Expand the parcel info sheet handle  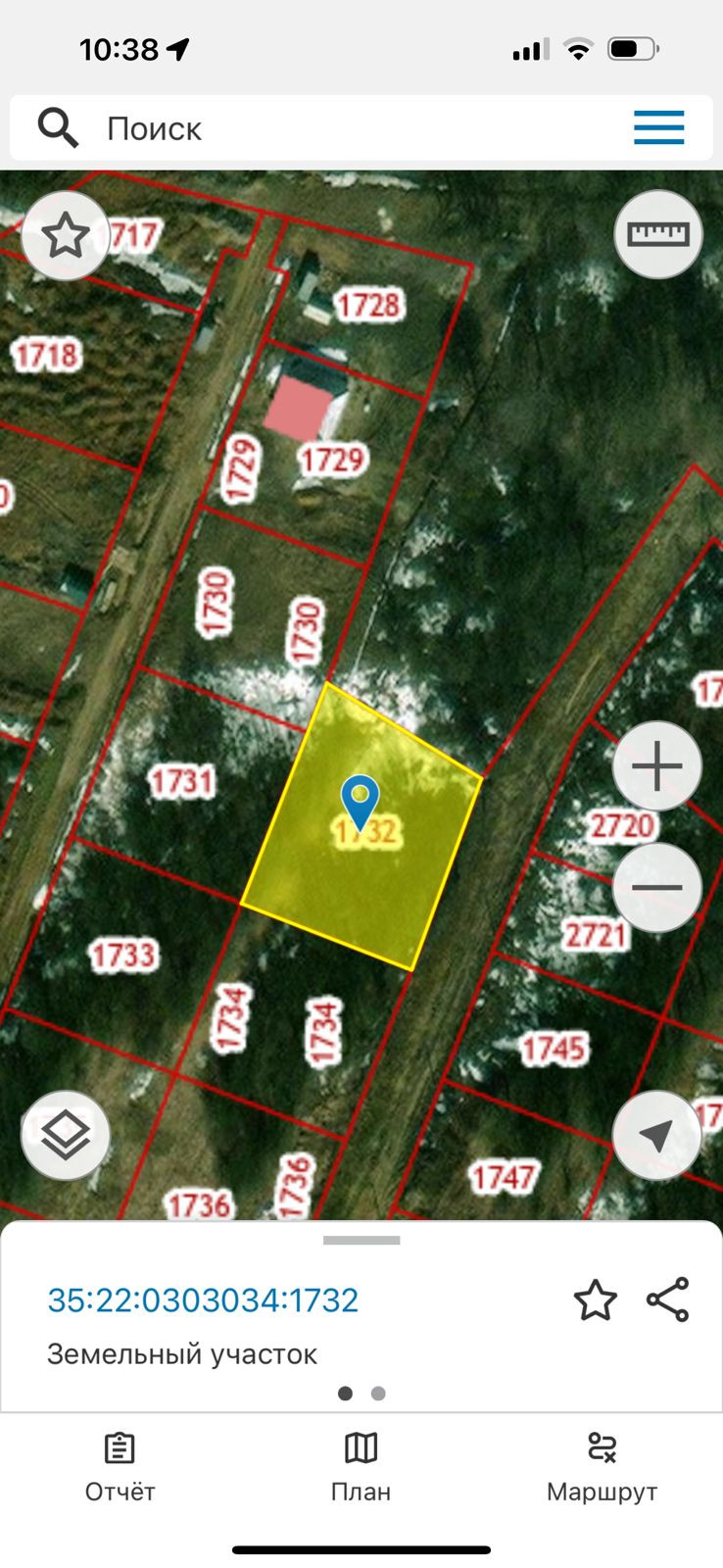(x=361, y=1241)
